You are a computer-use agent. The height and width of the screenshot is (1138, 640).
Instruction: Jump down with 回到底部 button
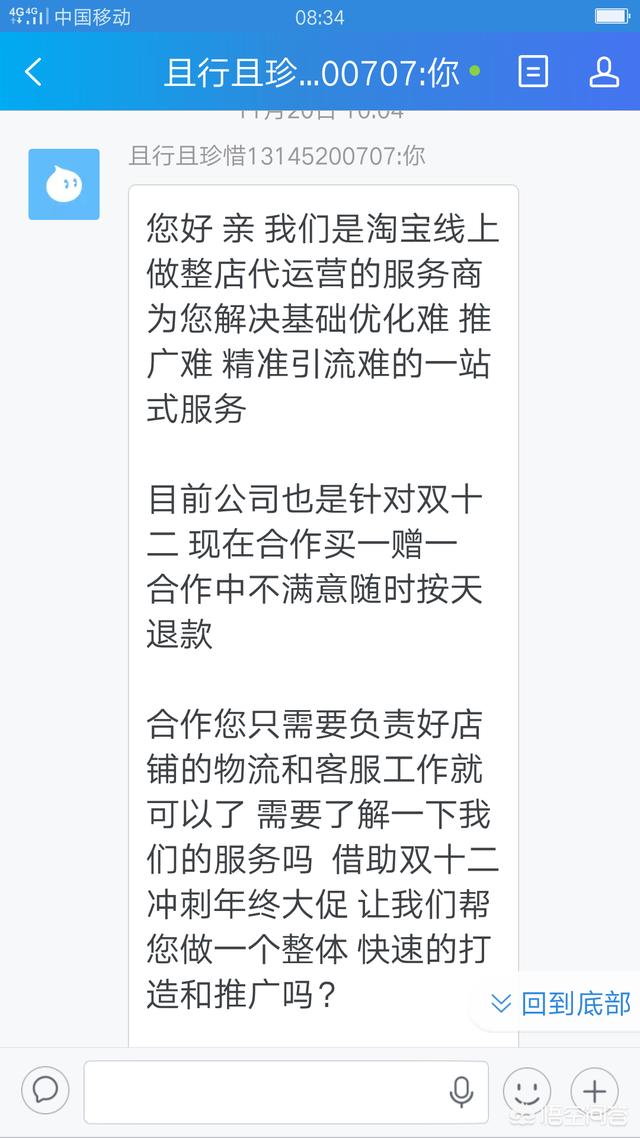[560, 1004]
